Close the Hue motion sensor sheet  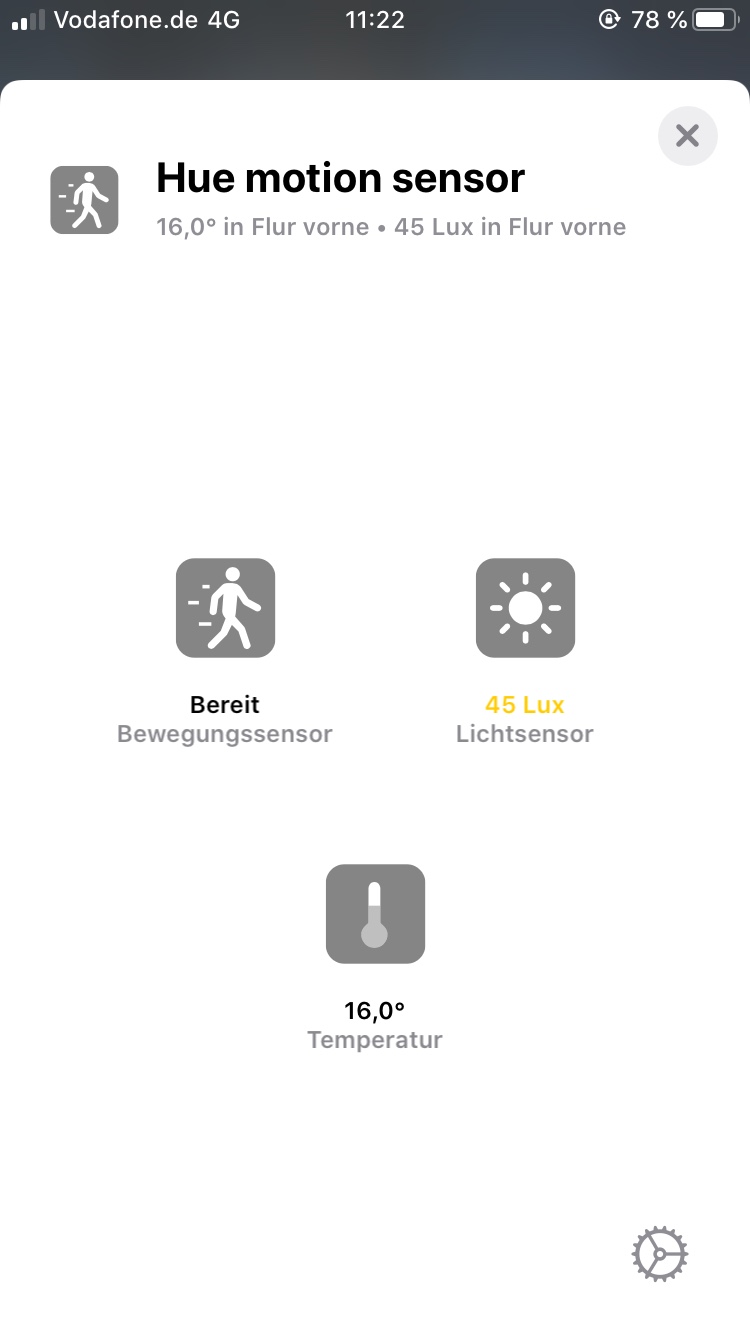click(687, 136)
